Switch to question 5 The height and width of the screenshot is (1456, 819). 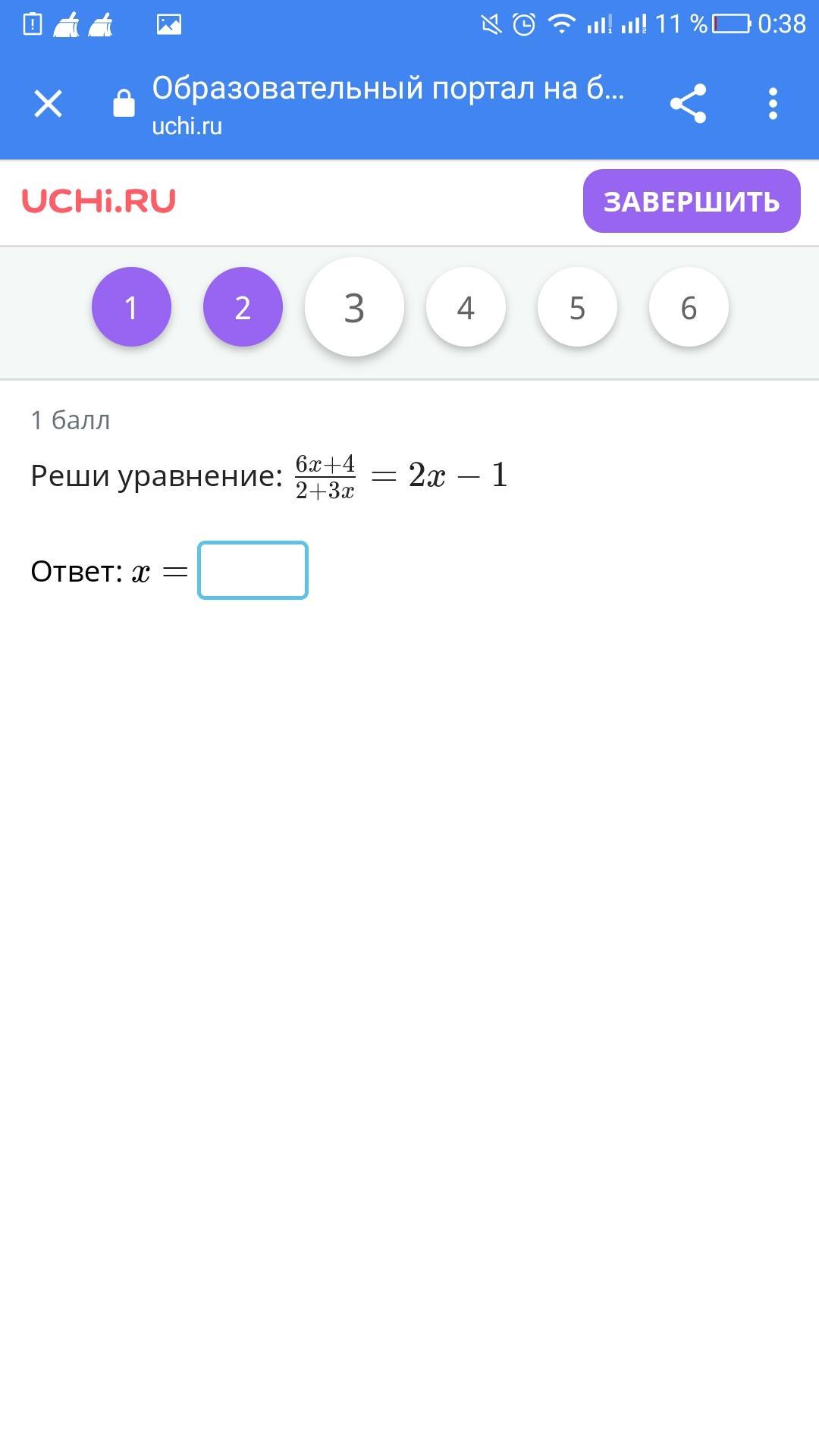pos(577,307)
